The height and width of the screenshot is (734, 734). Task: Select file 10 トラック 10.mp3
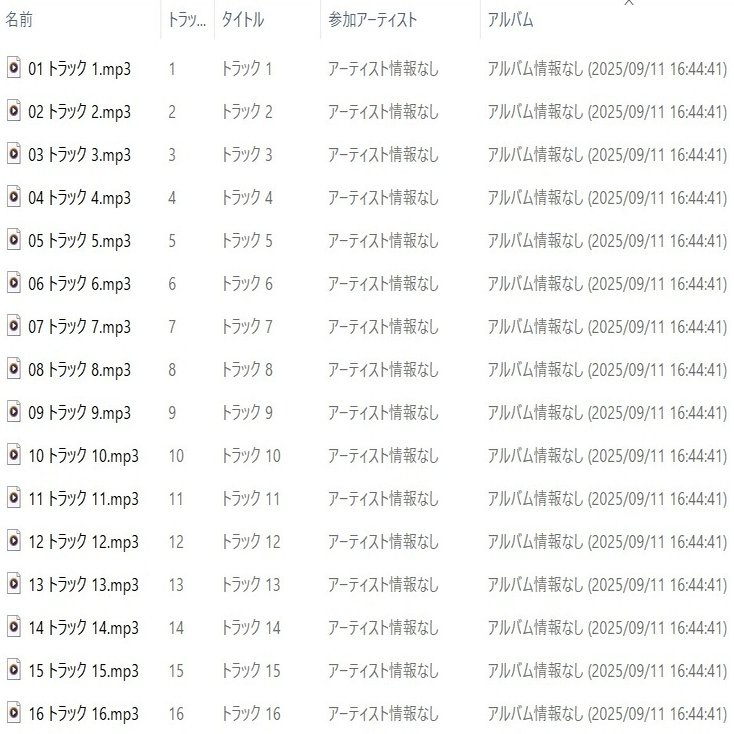[x=83, y=456]
